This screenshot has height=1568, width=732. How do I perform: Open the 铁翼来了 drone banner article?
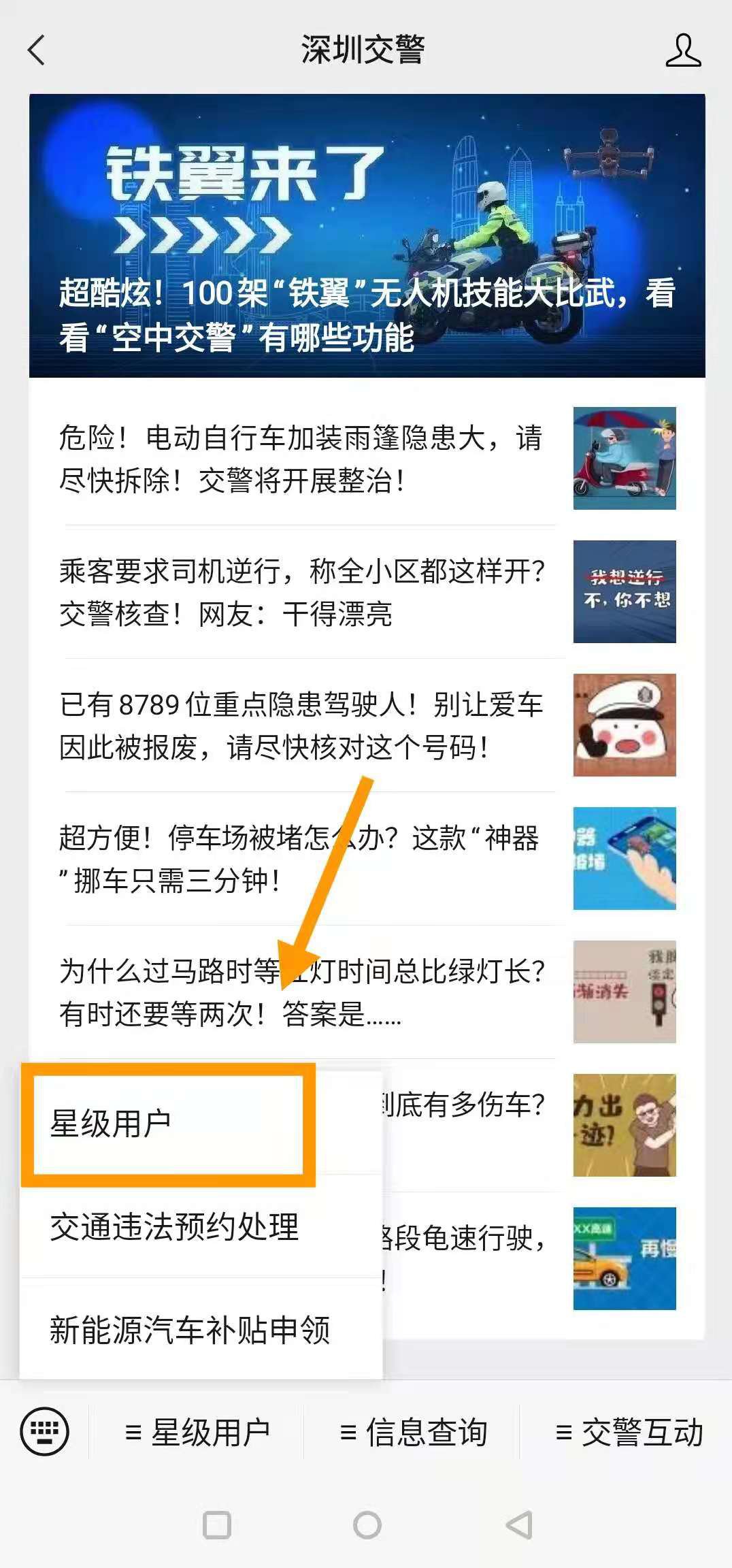(x=367, y=235)
